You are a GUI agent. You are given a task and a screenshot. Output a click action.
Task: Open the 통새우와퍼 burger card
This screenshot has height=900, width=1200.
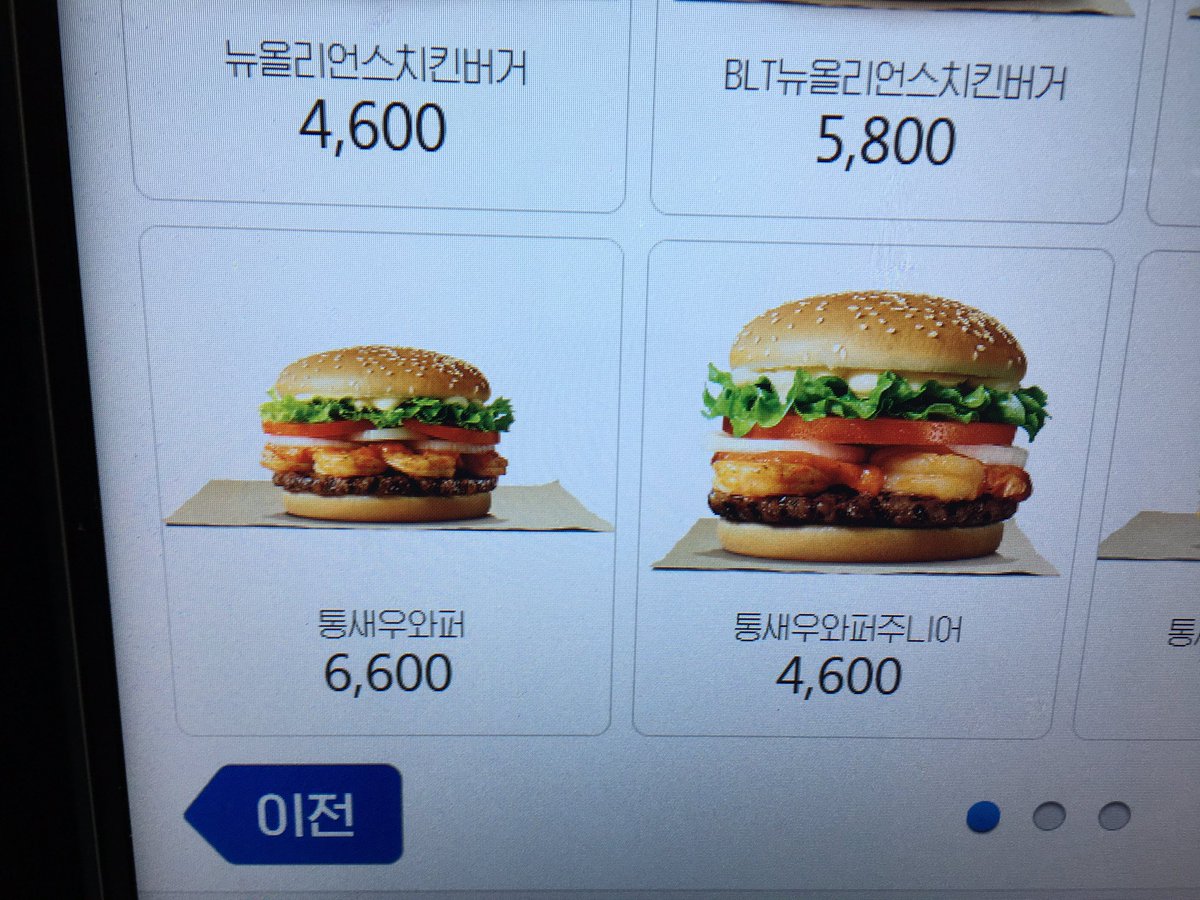pos(388,480)
